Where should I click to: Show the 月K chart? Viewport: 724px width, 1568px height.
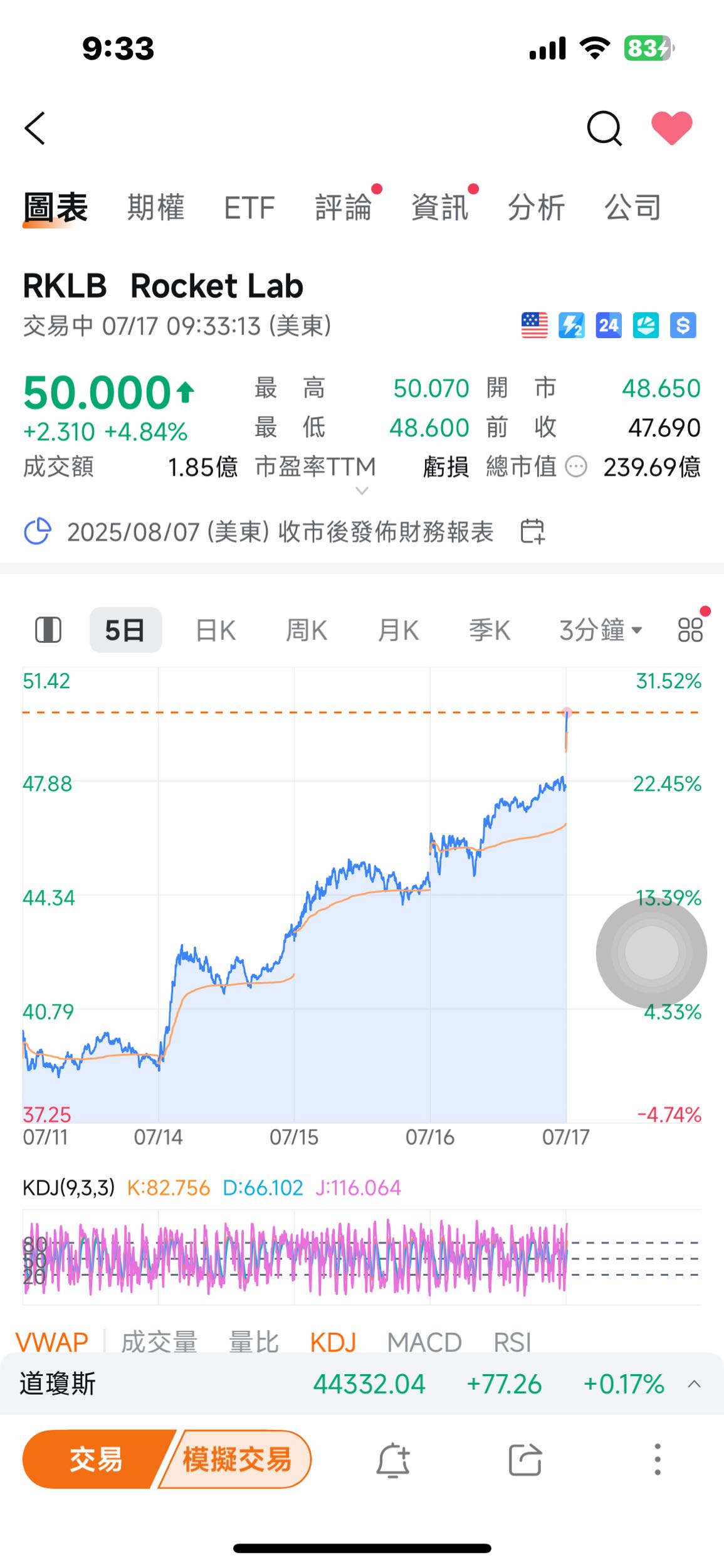(x=398, y=630)
